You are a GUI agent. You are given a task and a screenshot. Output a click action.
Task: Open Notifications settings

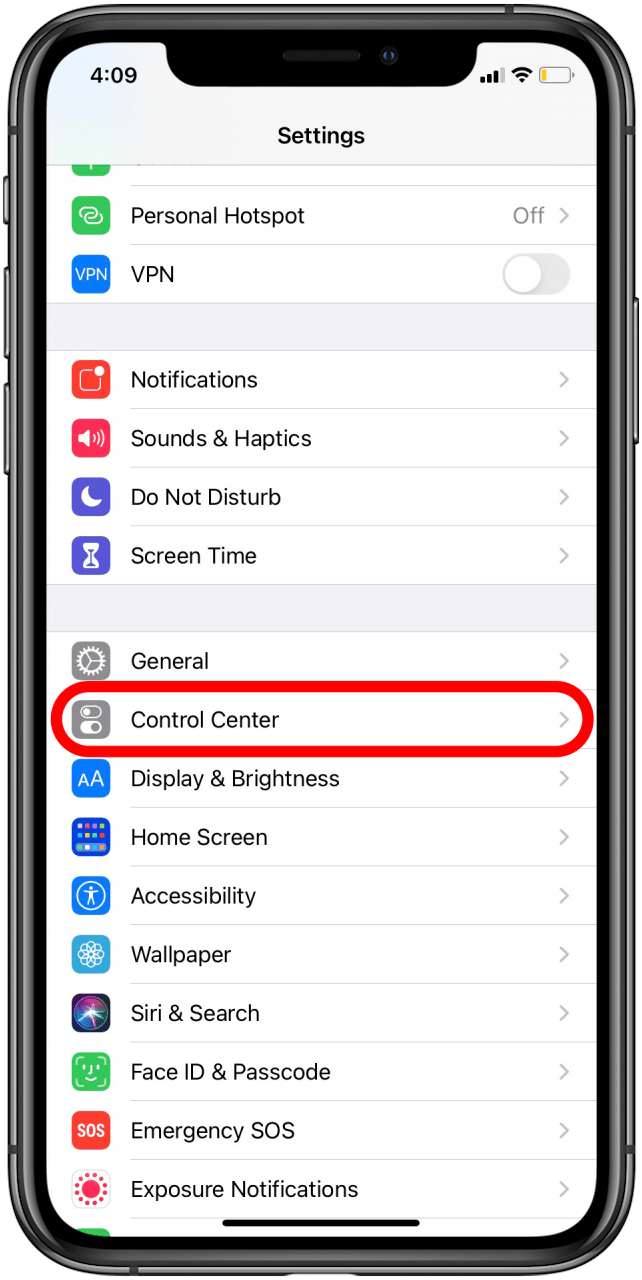coord(320,380)
